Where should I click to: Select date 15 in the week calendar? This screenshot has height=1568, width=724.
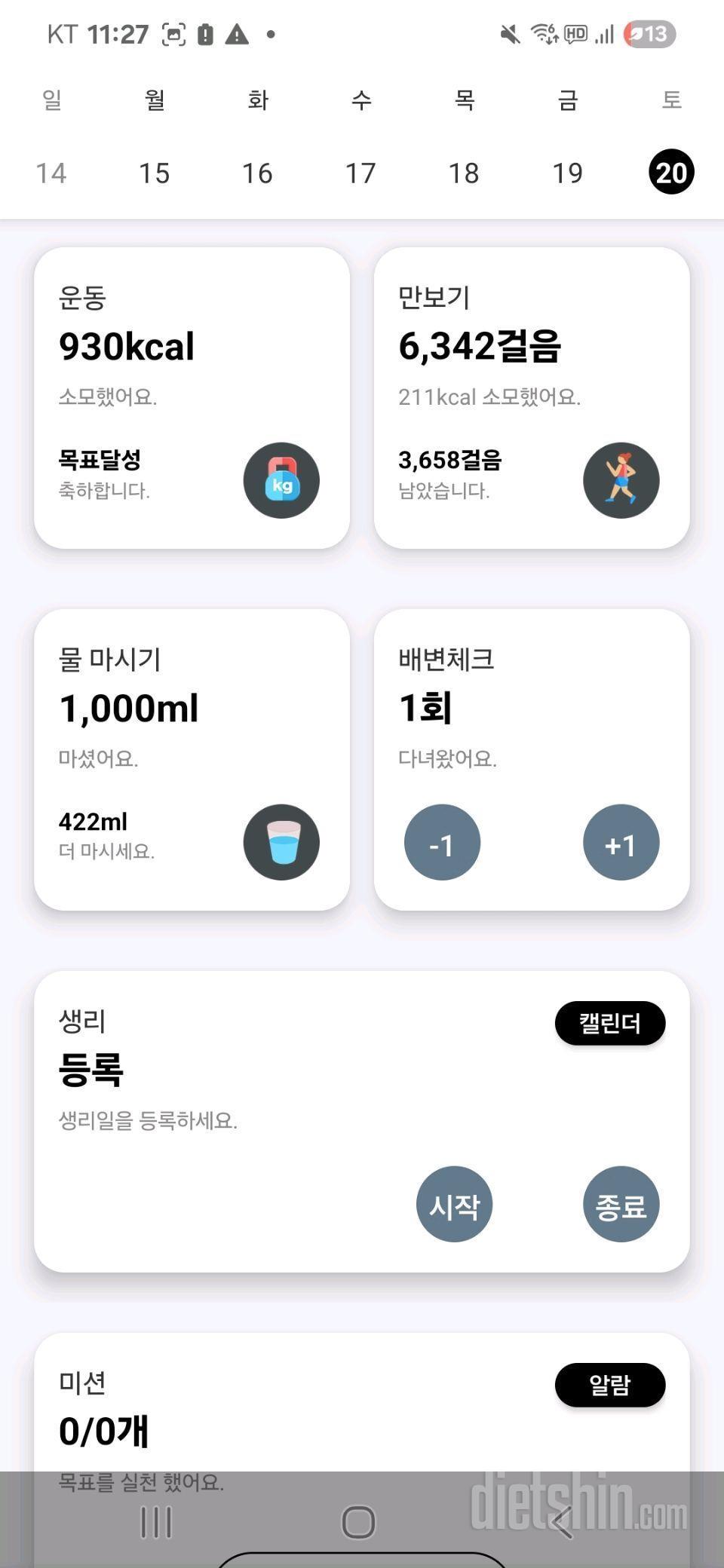pyautogui.click(x=154, y=173)
